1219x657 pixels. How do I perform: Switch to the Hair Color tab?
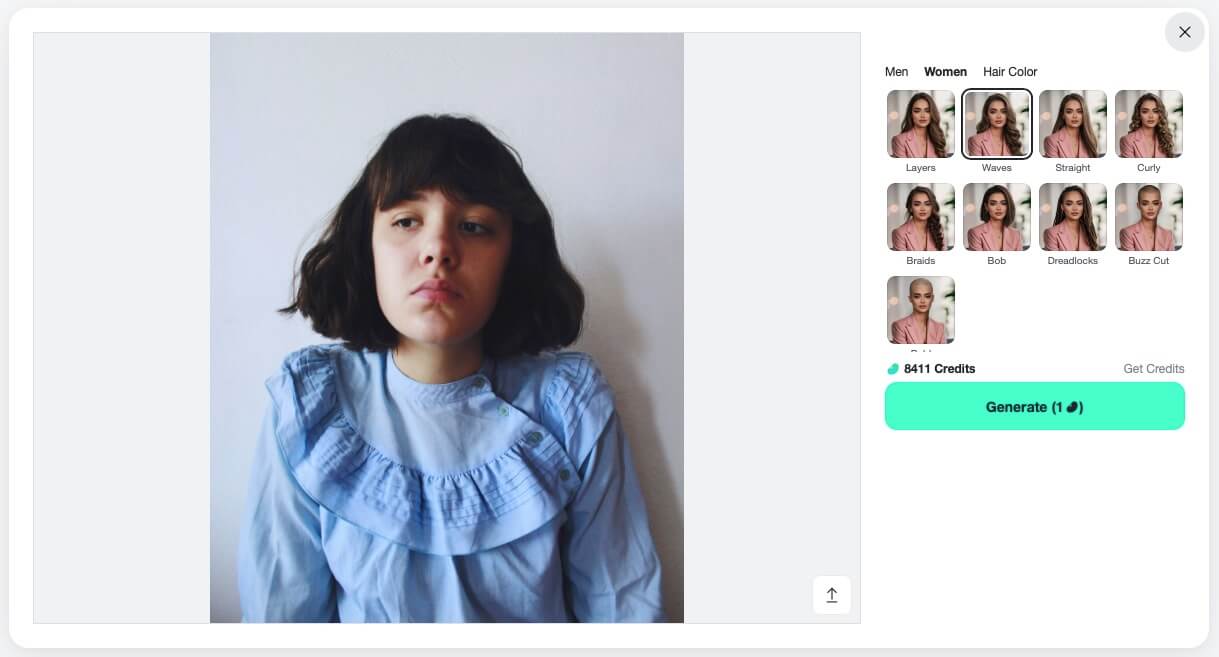pos(1010,72)
